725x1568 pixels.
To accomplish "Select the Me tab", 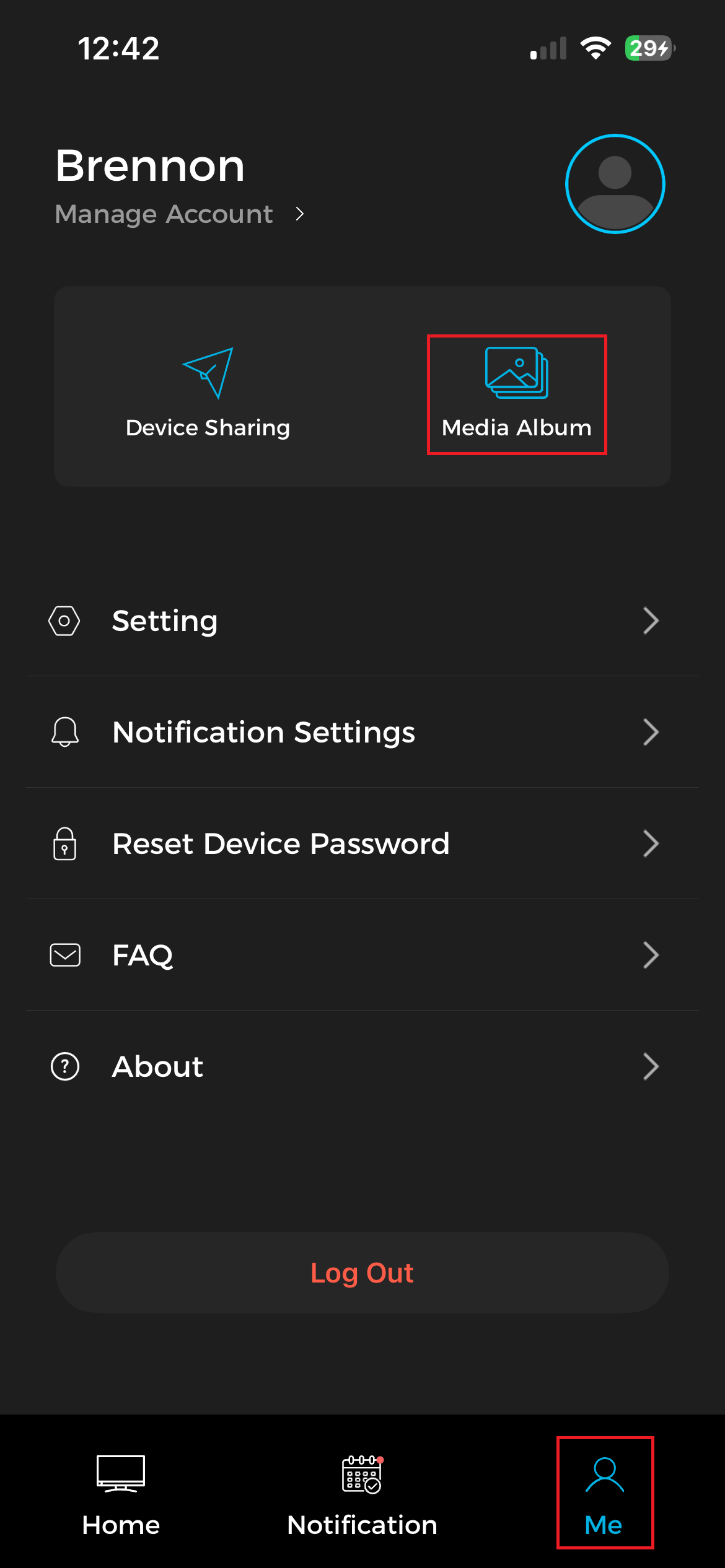I will tap(605, 1494).
